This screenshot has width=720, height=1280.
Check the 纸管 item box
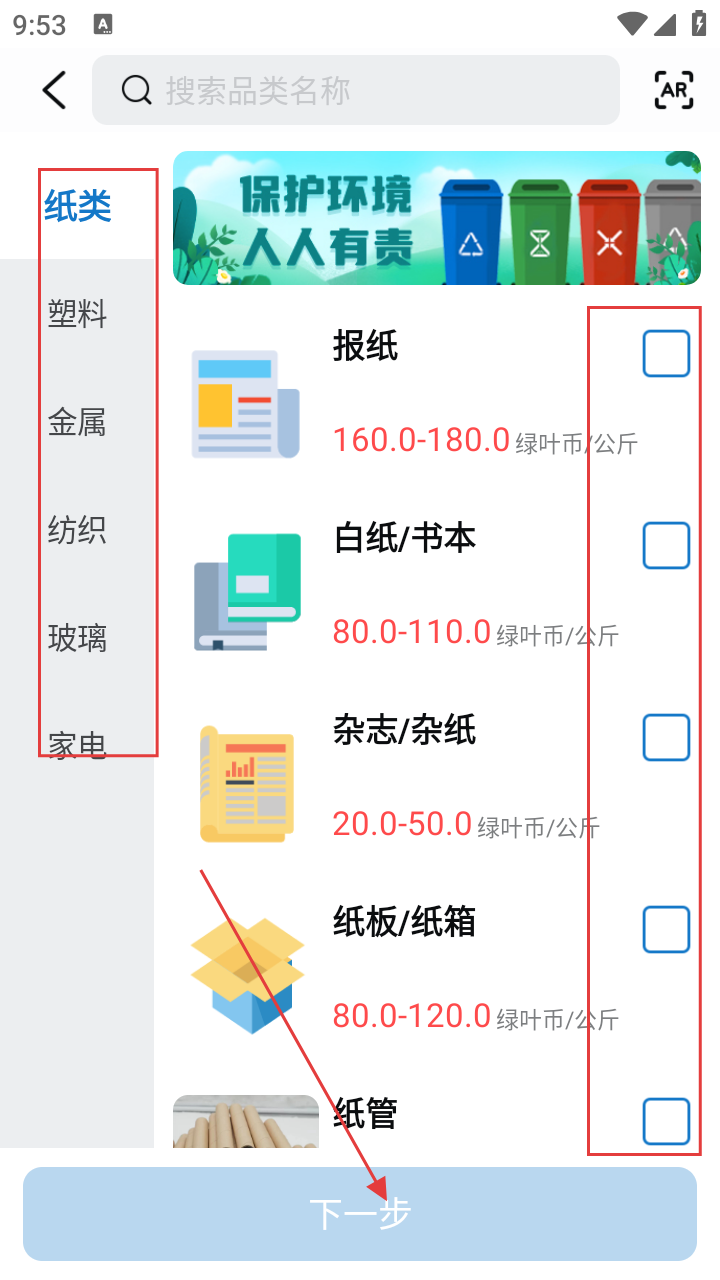pyautogui.click(x=666, y=1121)
